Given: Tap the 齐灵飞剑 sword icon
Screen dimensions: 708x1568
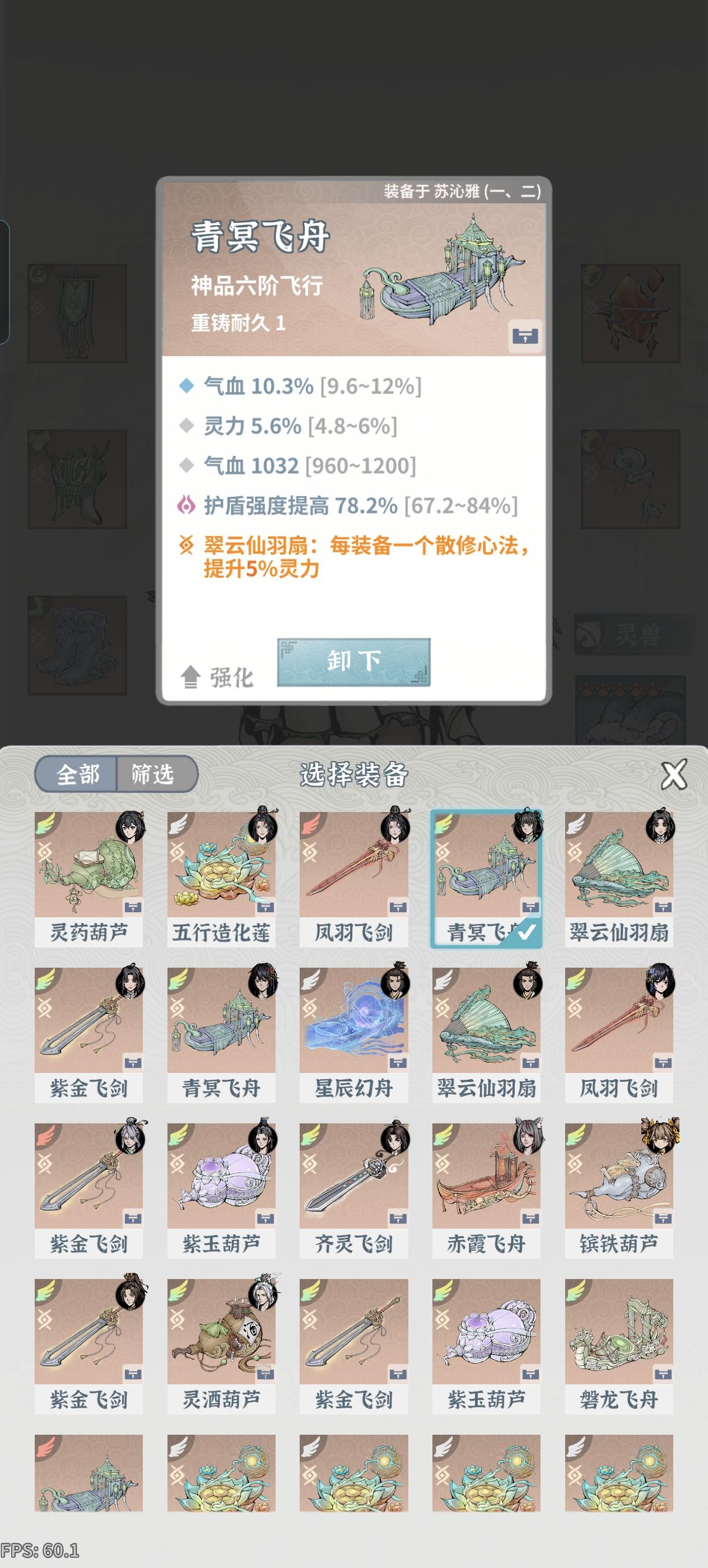Looking at the screenshot, I should point(353,1193).
